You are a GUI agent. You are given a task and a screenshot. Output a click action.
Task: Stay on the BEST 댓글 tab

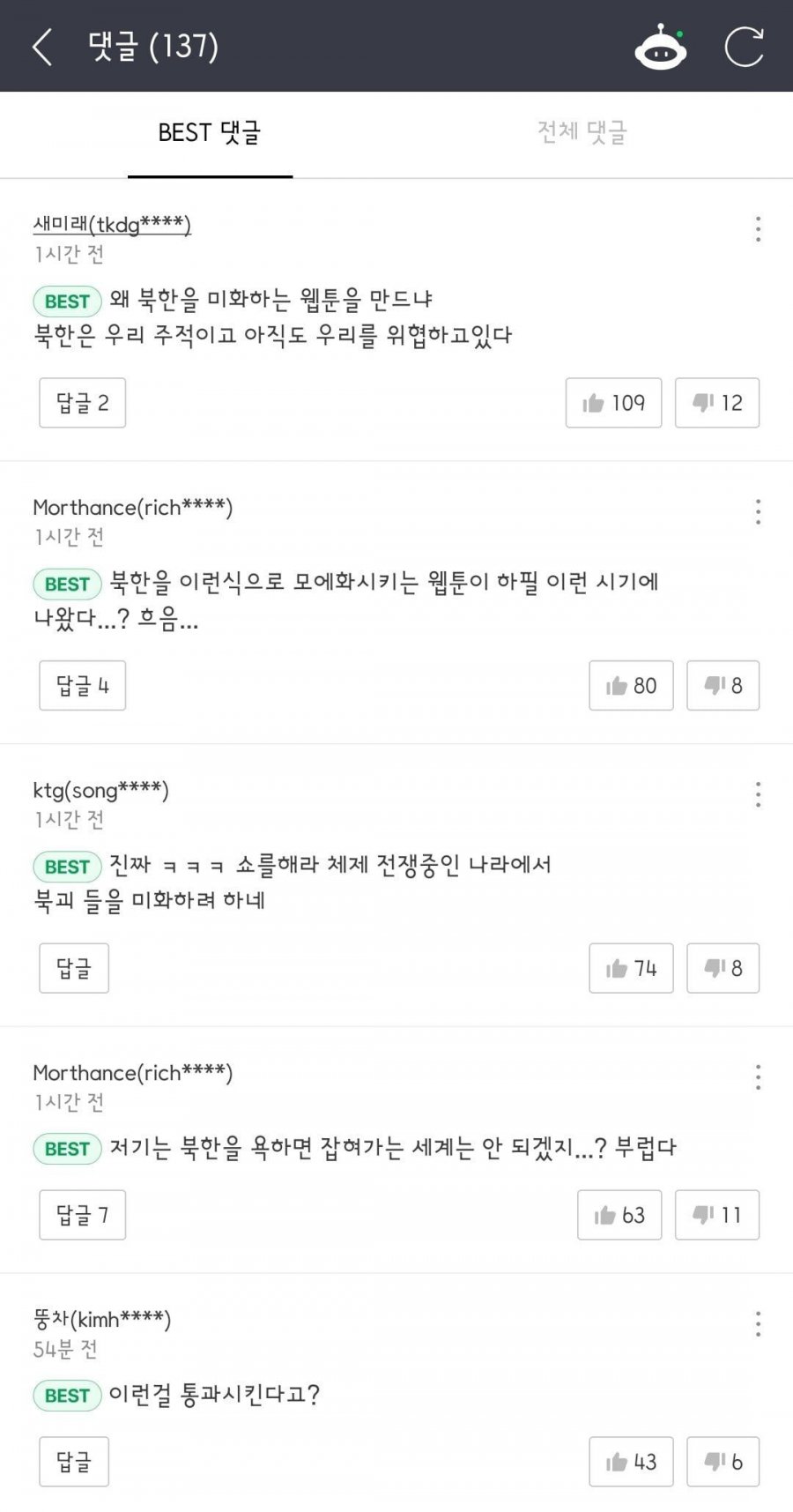click(210, 131)
